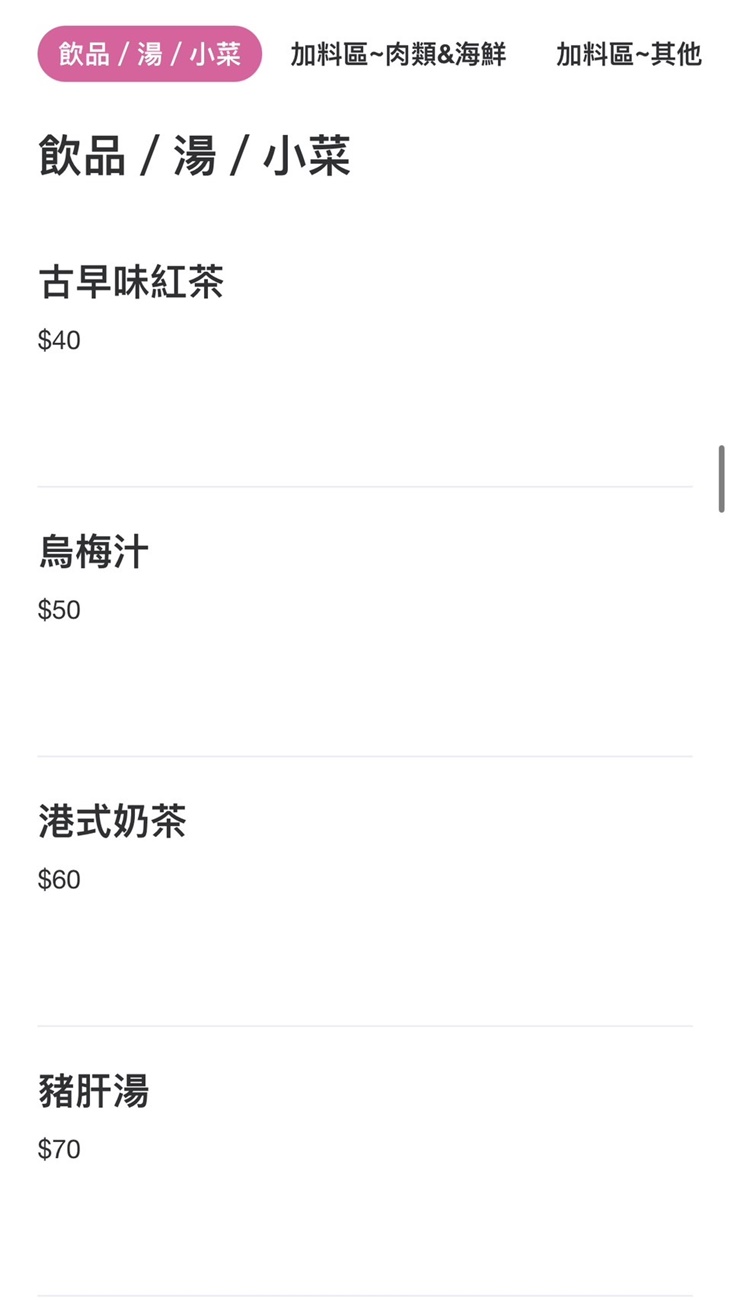Open the 港式奶茶 item details

click(x=112, y=822)
